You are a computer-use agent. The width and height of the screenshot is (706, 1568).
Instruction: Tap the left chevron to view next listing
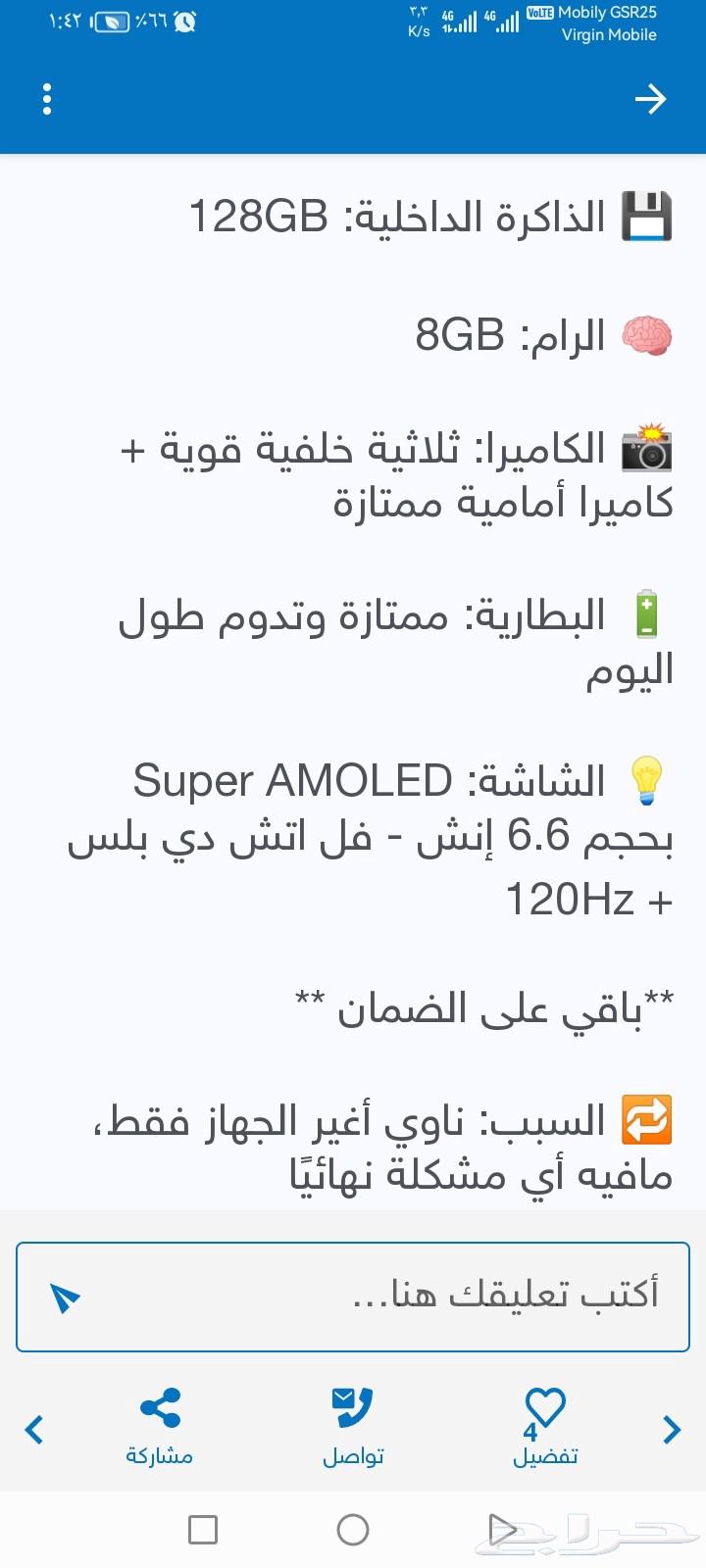point(34,1429)
